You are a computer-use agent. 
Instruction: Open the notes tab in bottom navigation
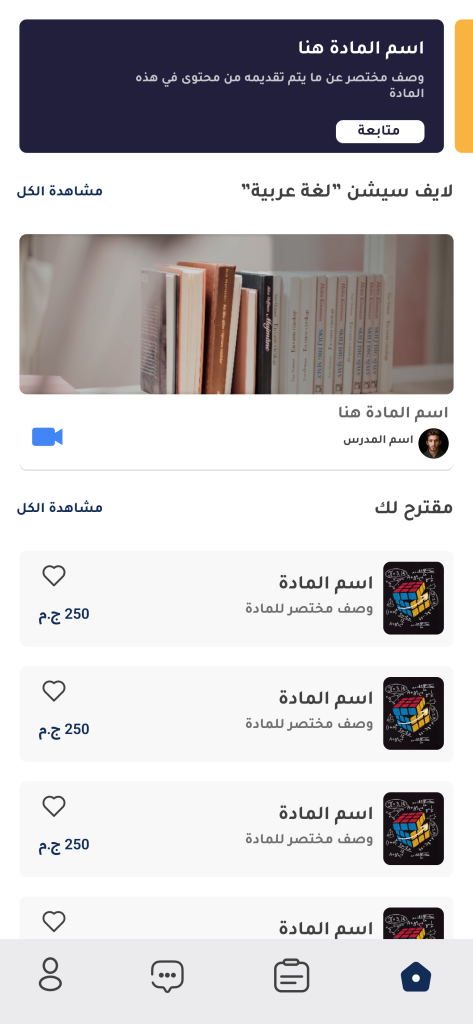[x=291, y=976]
